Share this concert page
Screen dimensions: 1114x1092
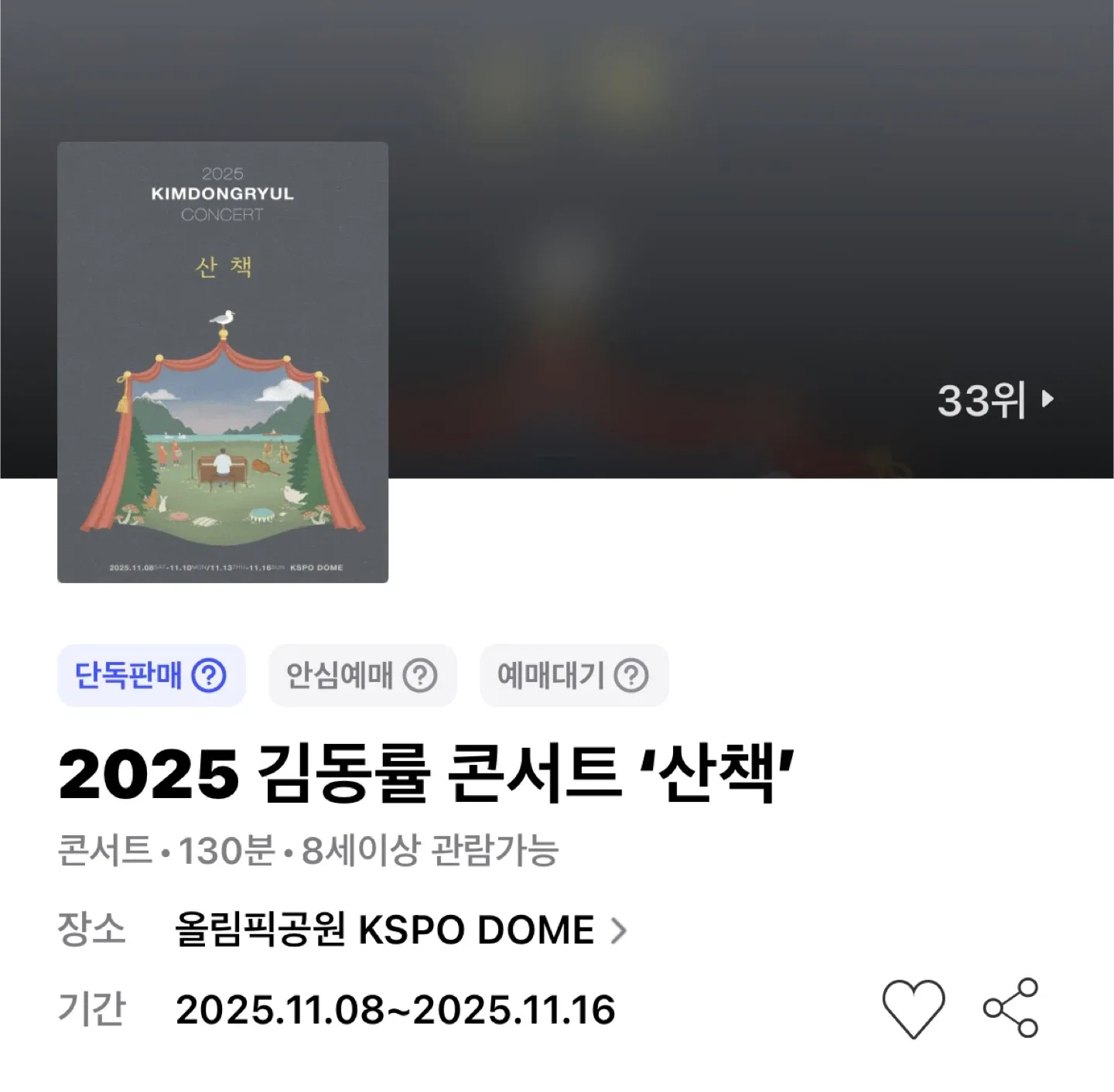(1010, 1008)
